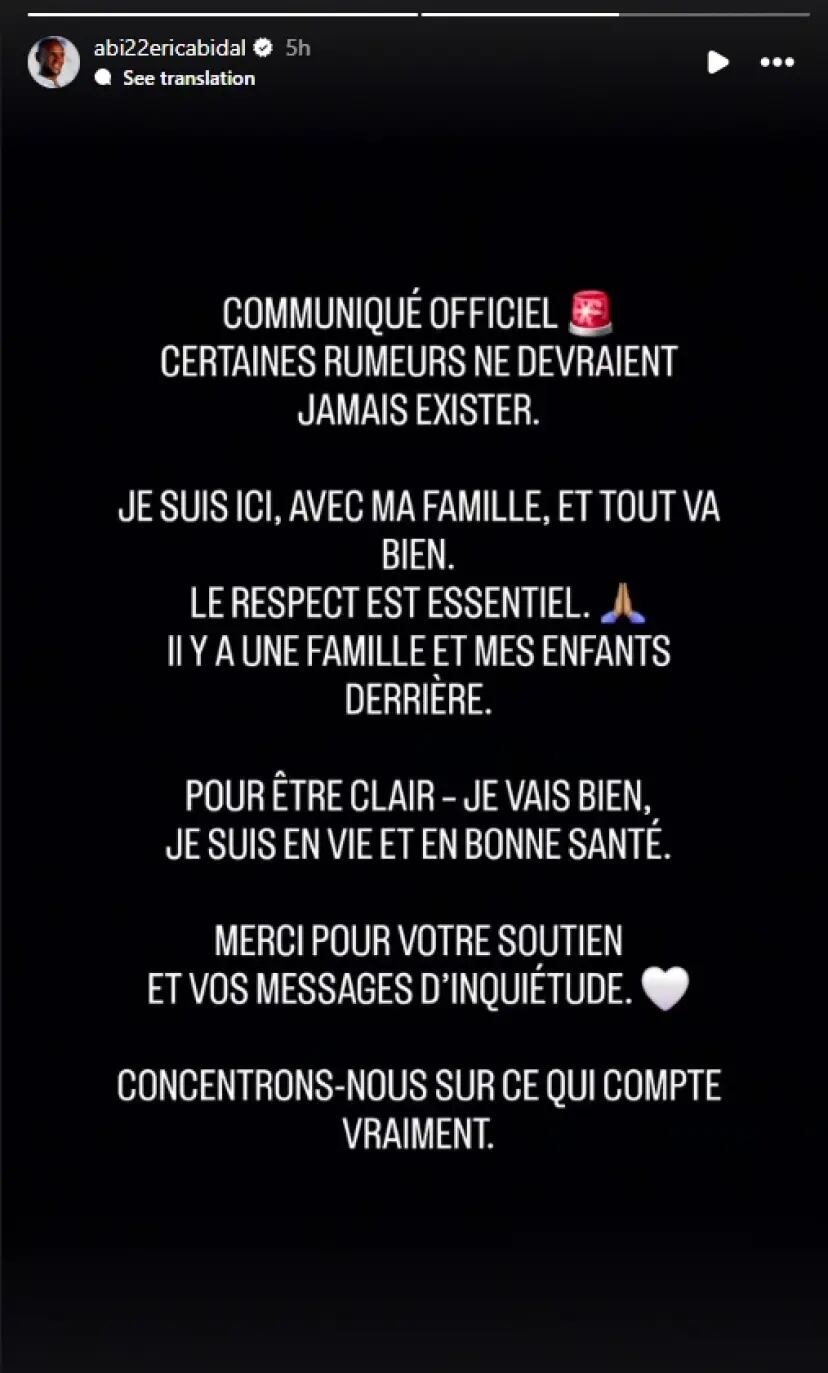Click the 'POUR ÊTRE CLAIR' text line
This screenshot has height=1373, width=828.
[x=414, y=796]
